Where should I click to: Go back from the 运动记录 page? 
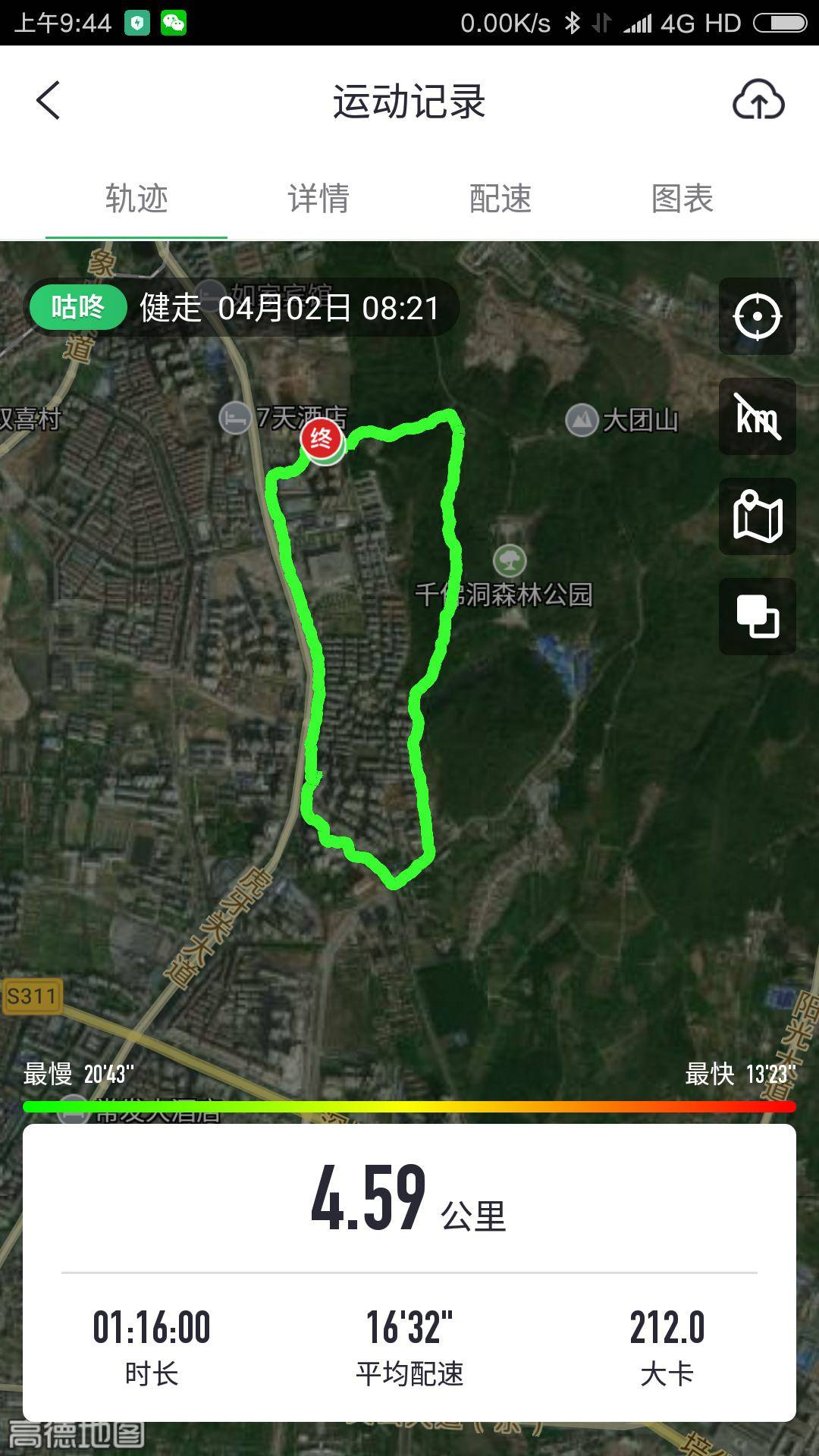[49, 100]
